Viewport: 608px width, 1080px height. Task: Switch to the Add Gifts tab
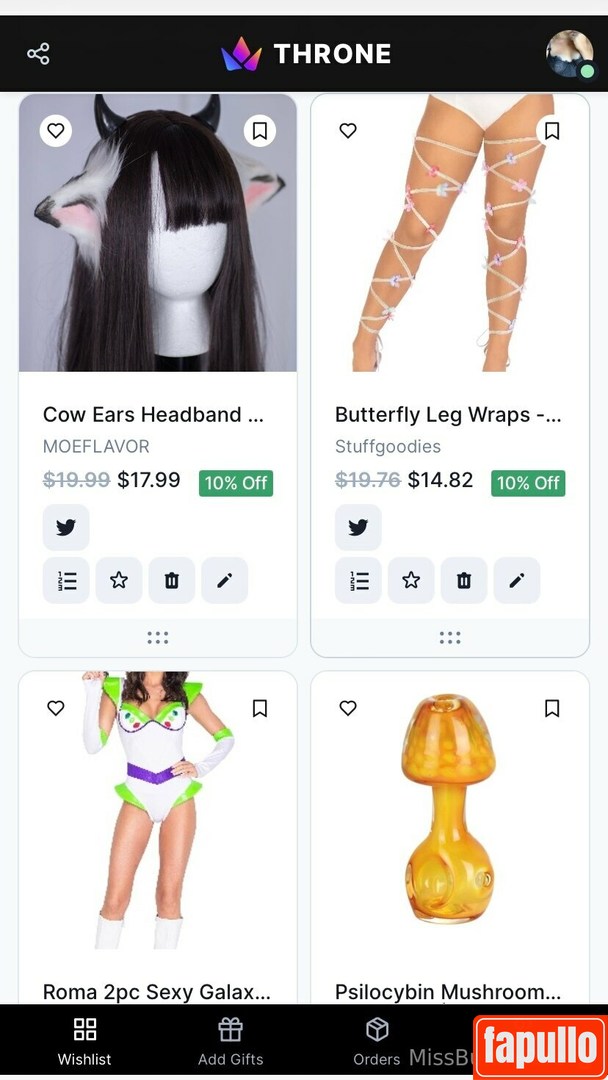point(231,1041)
